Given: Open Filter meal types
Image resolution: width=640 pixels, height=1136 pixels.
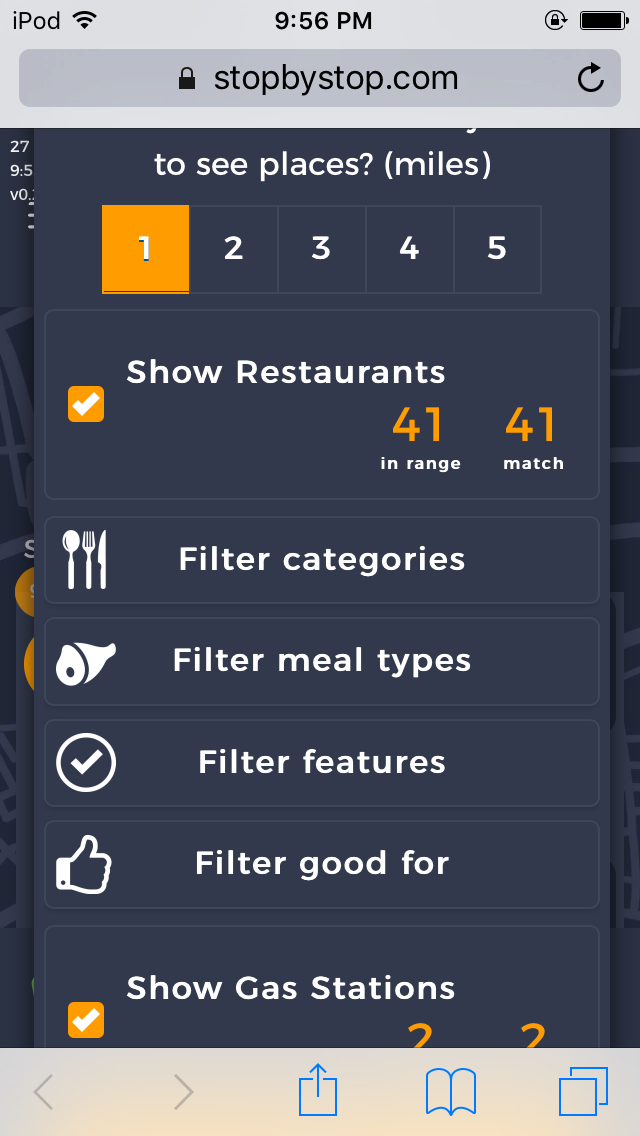Looking at the screenshot, I should pyautogui.click(x=321, y=661).
